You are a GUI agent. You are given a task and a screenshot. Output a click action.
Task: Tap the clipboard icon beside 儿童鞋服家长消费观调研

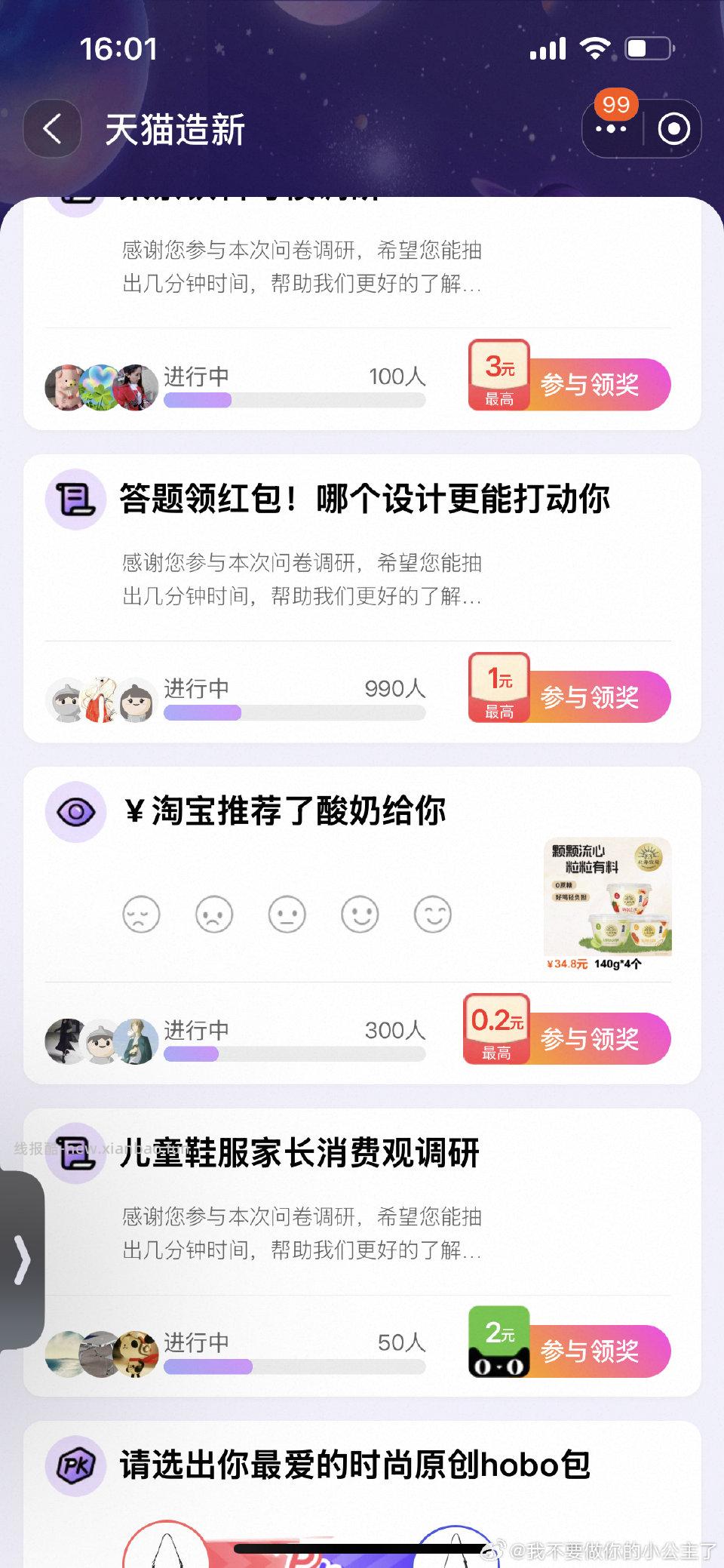coord(75,1153)
